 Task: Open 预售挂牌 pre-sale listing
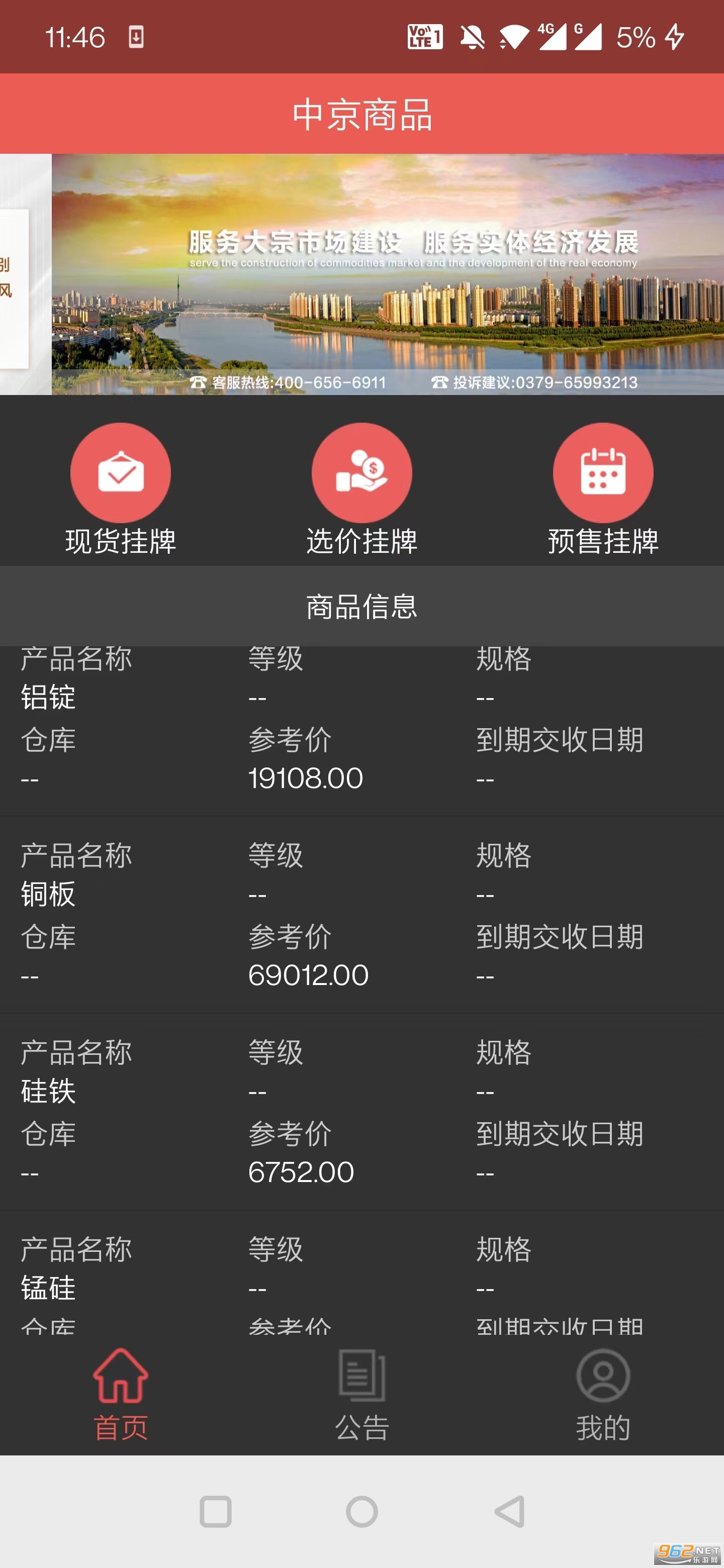coord(603,488)
